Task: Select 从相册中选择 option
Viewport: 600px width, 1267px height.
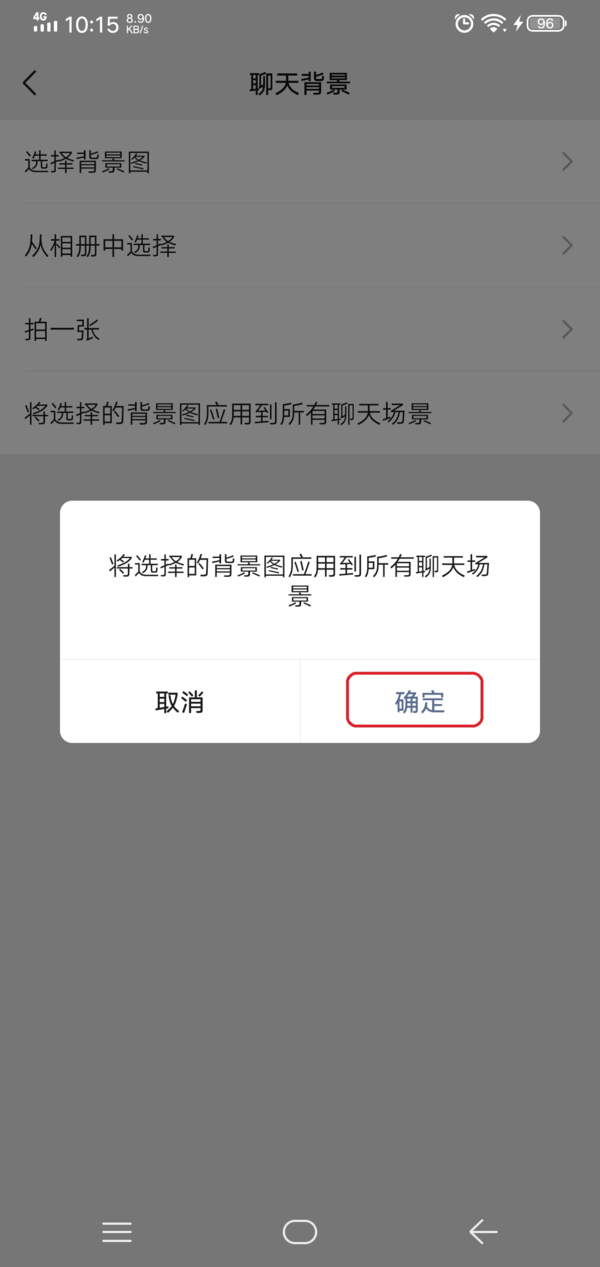Action: (x=300, y=246)
